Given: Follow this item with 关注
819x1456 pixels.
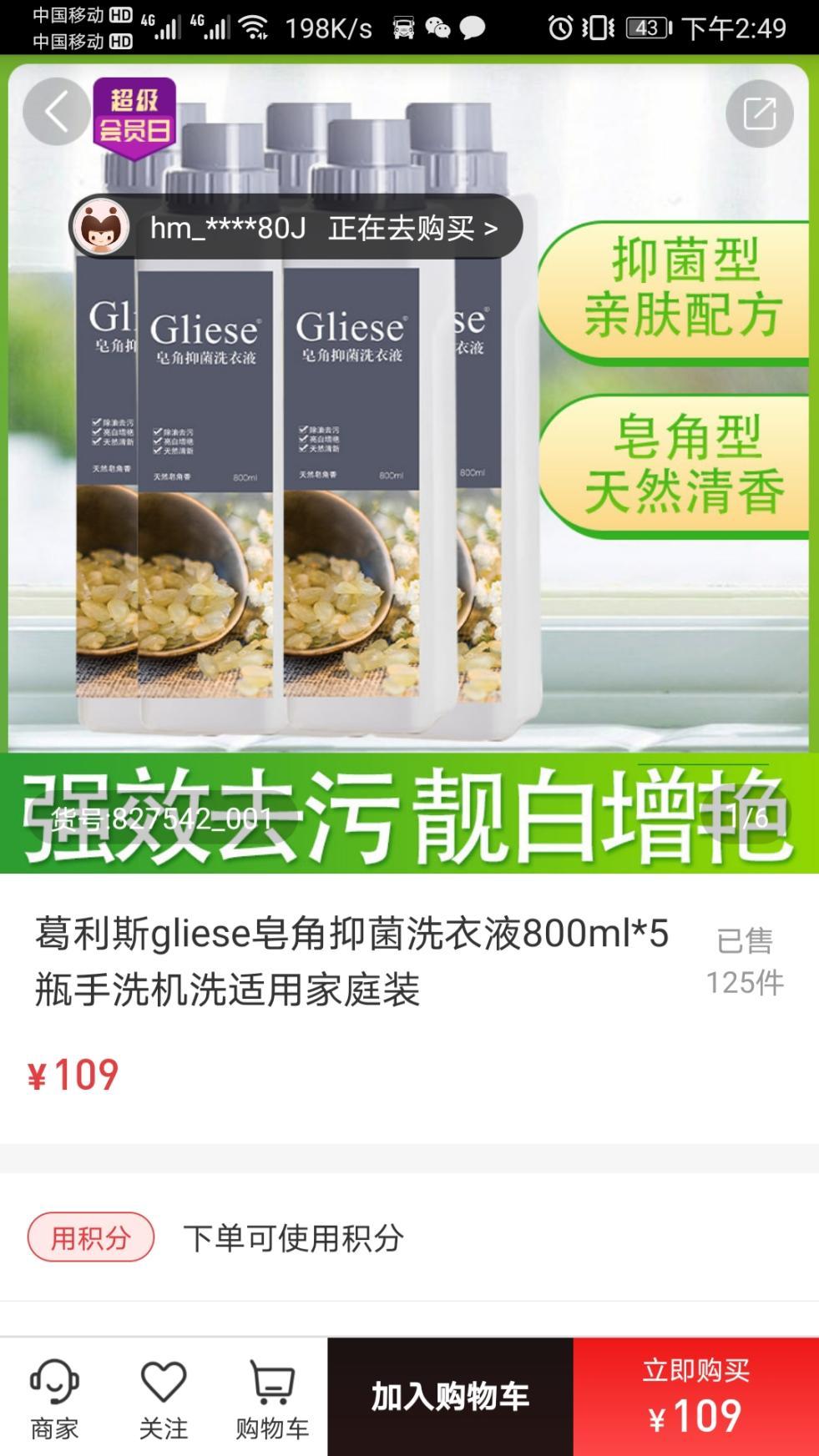Looking at the screenshot, I should (x=164, y=1398).
